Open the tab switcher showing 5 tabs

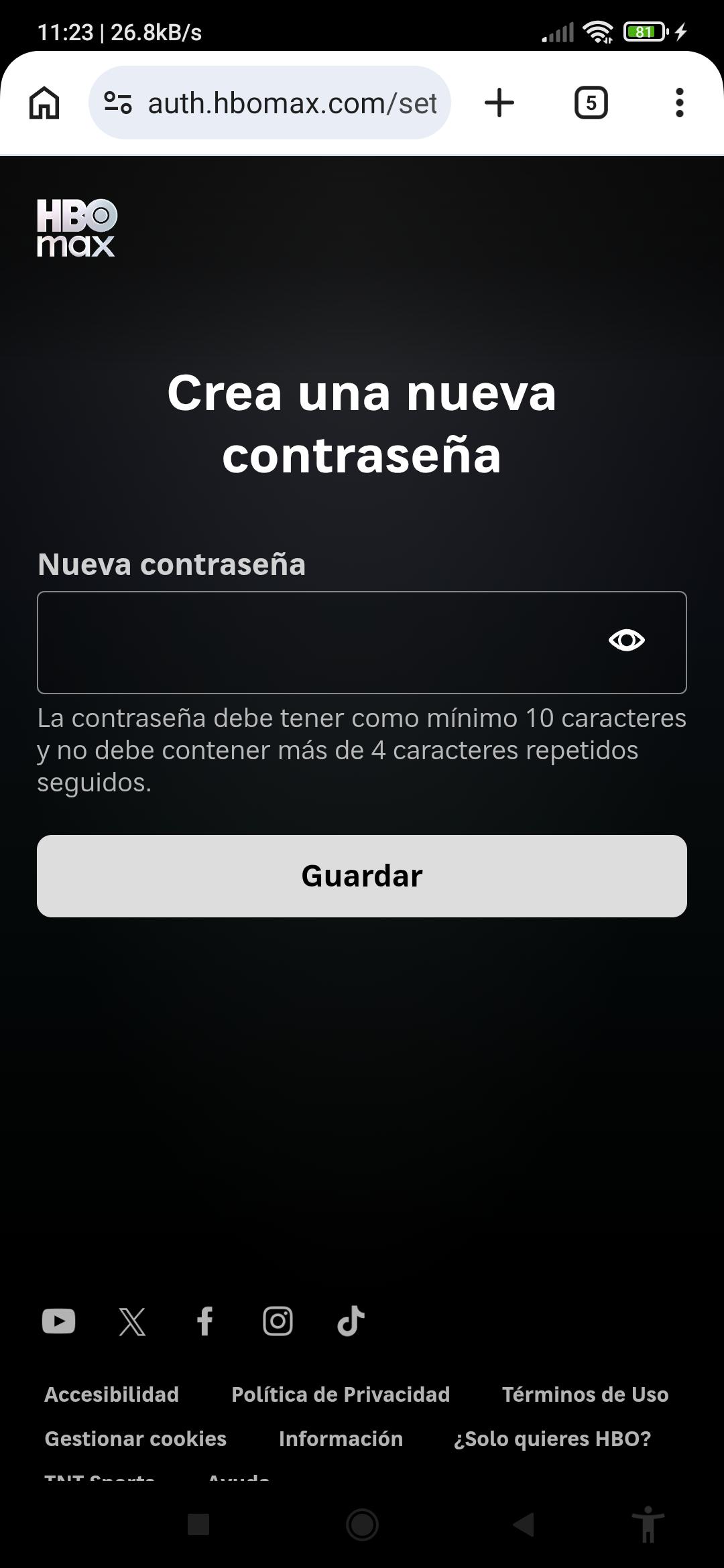click(x=591, y=103)
